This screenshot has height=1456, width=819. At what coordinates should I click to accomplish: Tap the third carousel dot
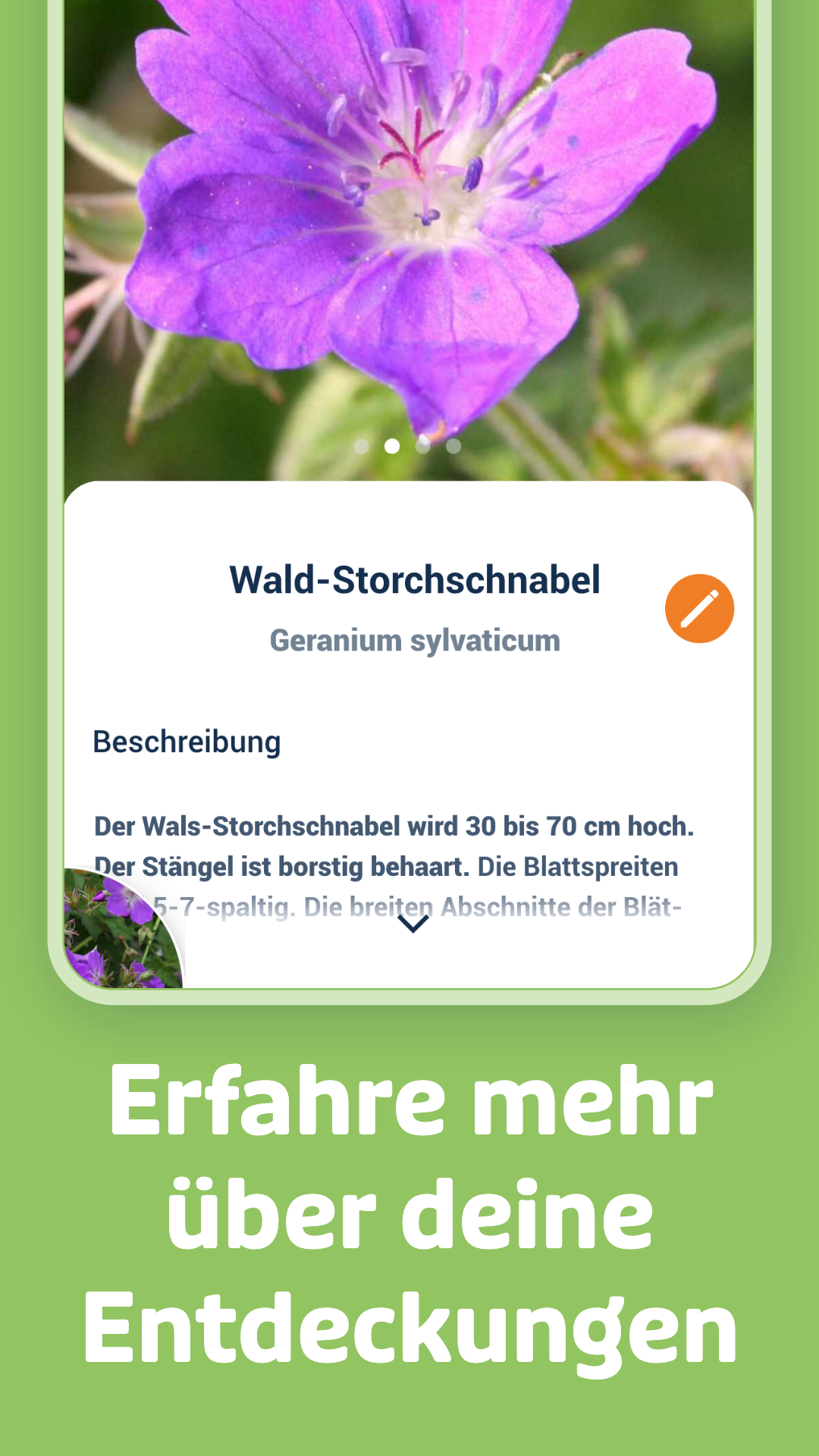pos(422,447)
